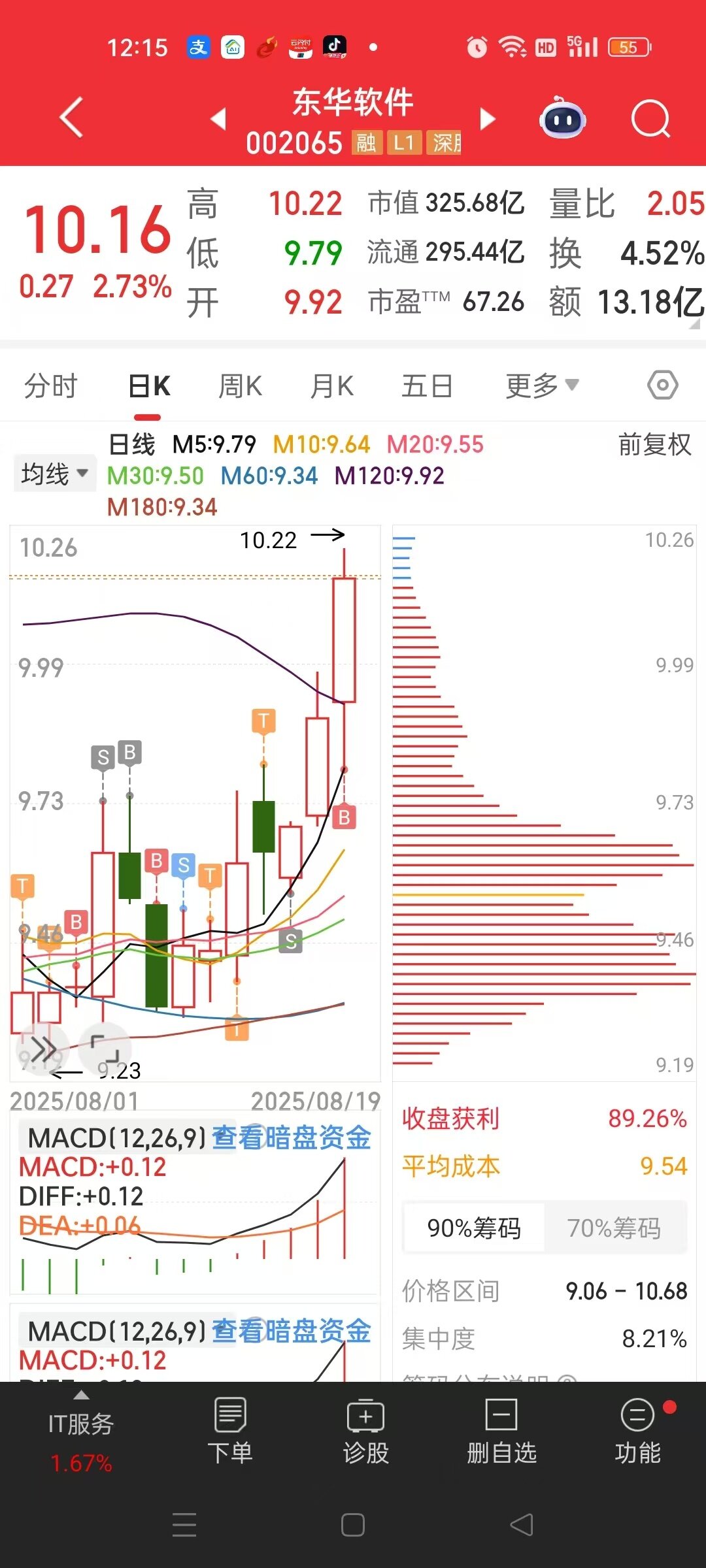Switch to the previous stock with left triangle
Viewport: 706px width, 1568px height.
218,119
